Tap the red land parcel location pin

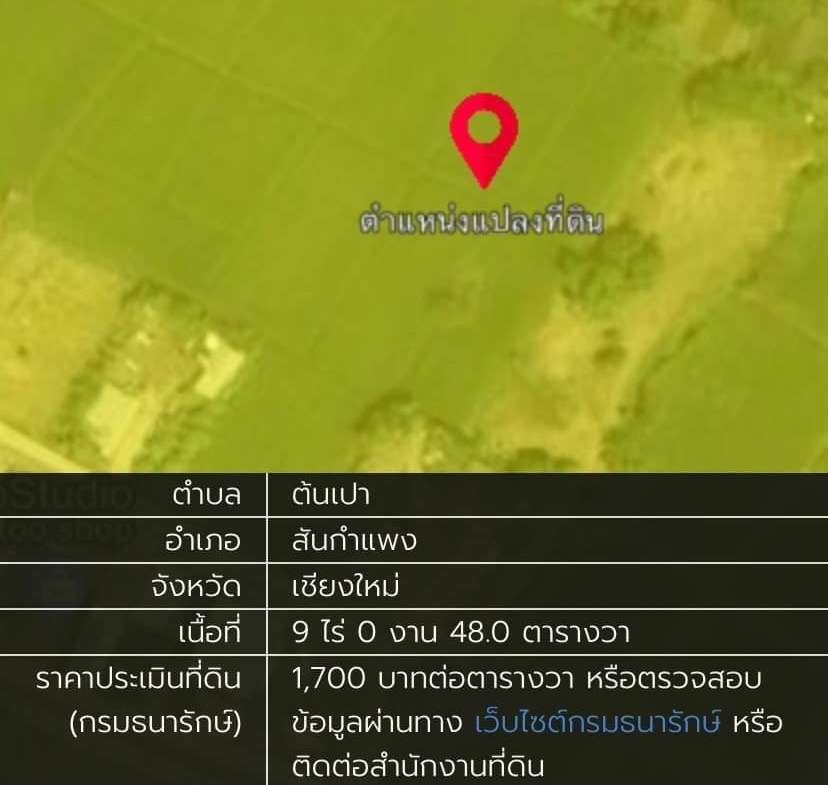[x=484, y=133]
